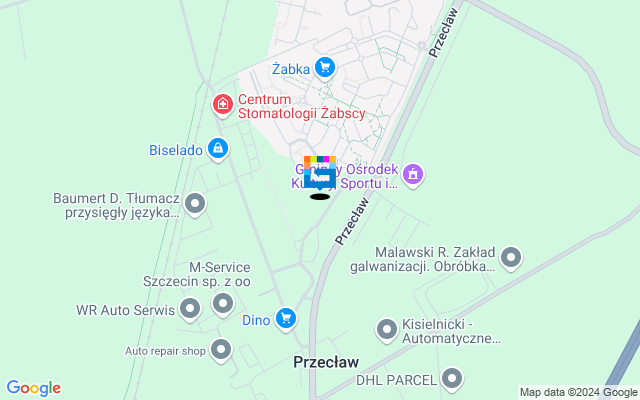Open the Google logo link
Screen dimensions: 640x400
coord(33,388)
